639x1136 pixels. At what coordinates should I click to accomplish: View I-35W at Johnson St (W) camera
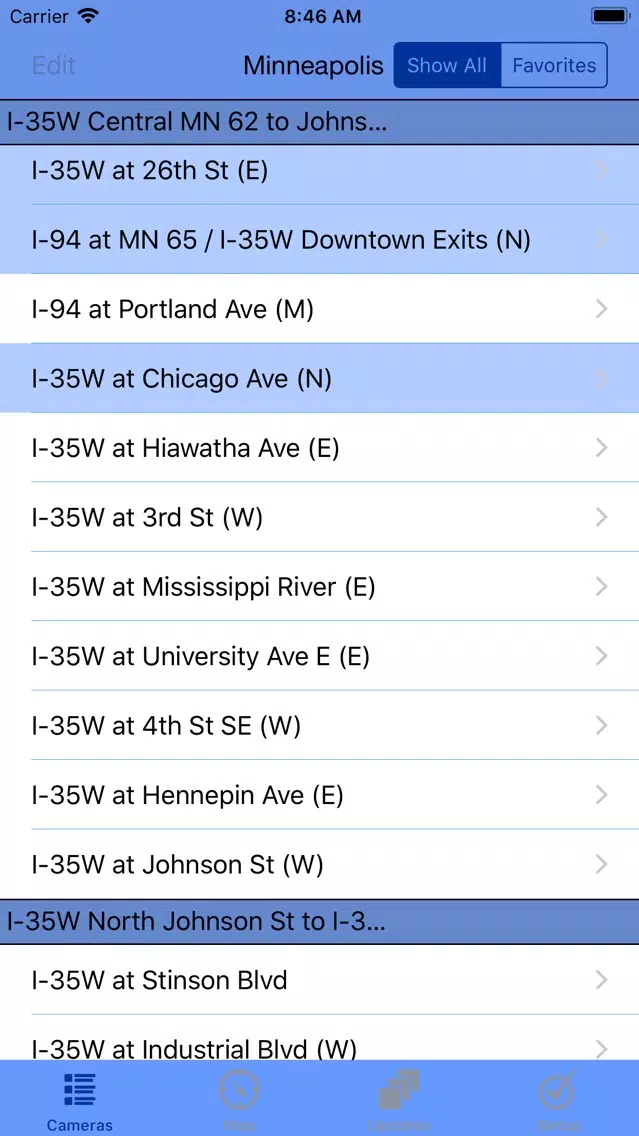coord(320,864)
